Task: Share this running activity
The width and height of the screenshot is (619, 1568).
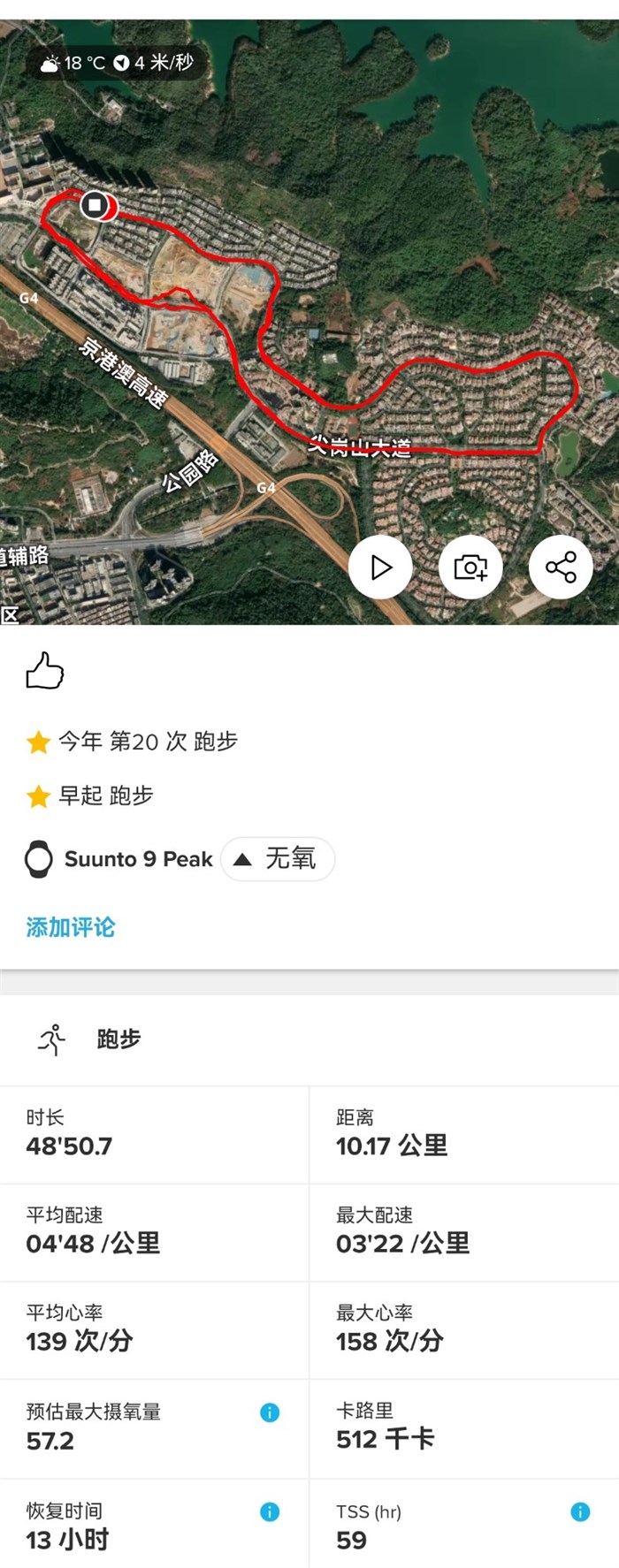Action: [x=561, y=567]
